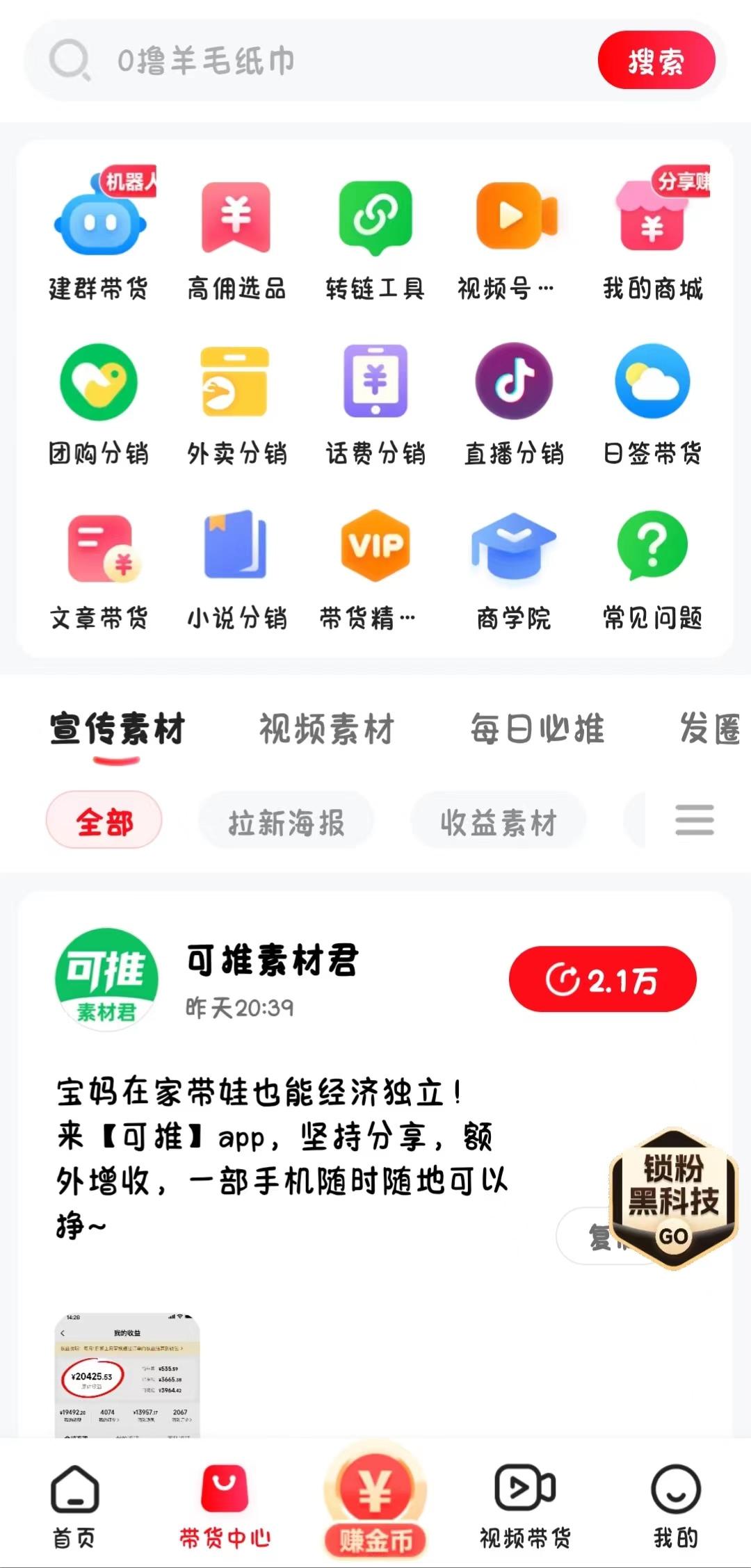Switch to the 每日必推 tab
Viewport: 751px width, 1568px height.
coord(538,728)
